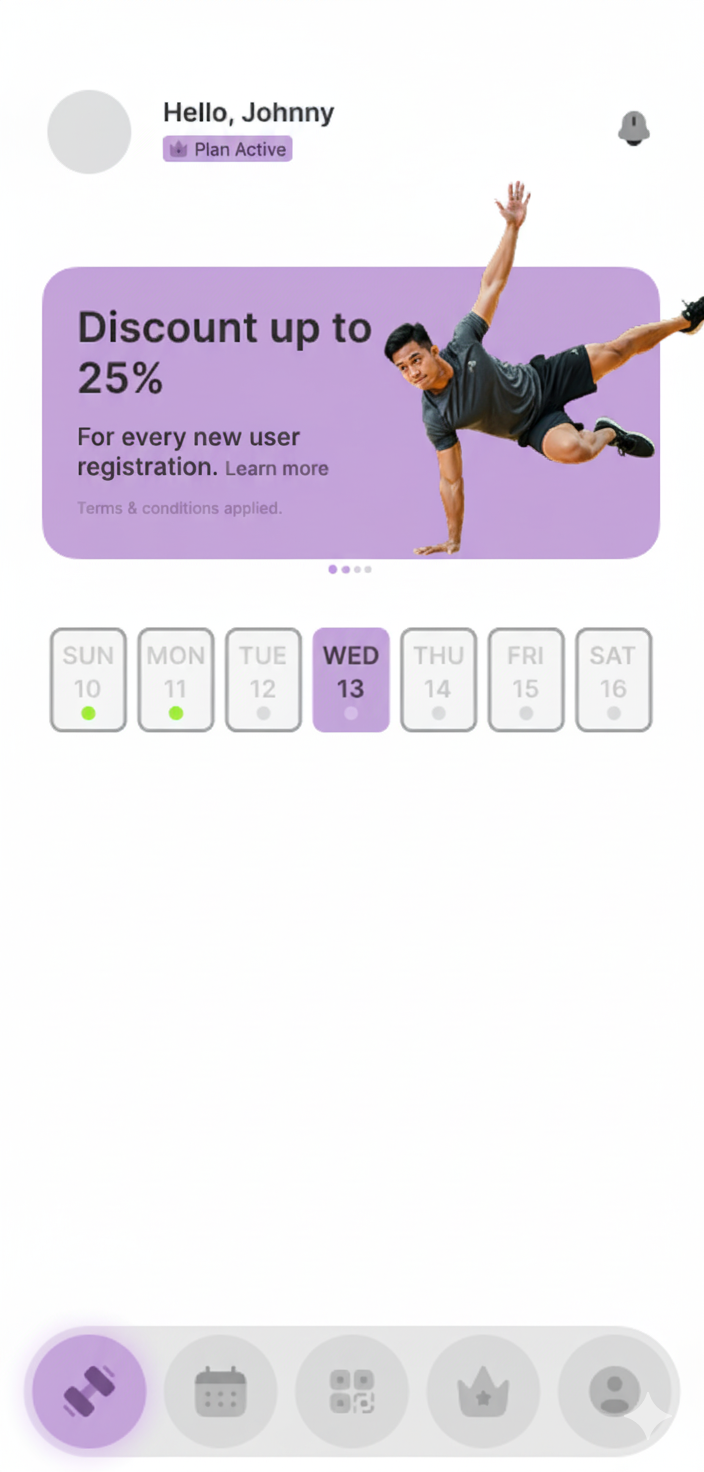Open the Plan Active badge
Image resolution: width=704 pixels, height=1472 pixels.
pyautogui.click(x=227, y=149)
